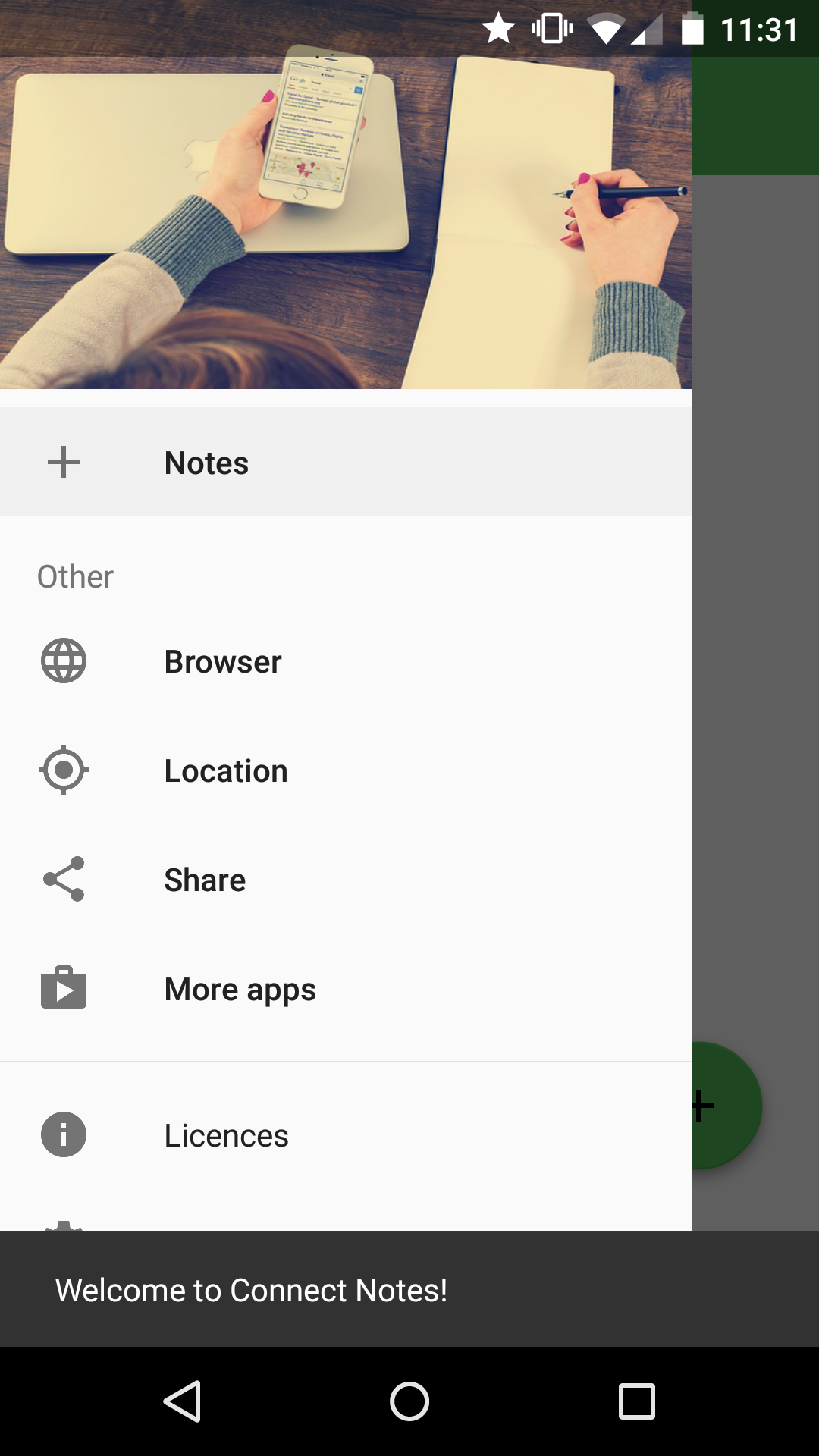The image size is (819, 1456).
Task: Open the Notes drawer item
Action: tap(346, 463)
